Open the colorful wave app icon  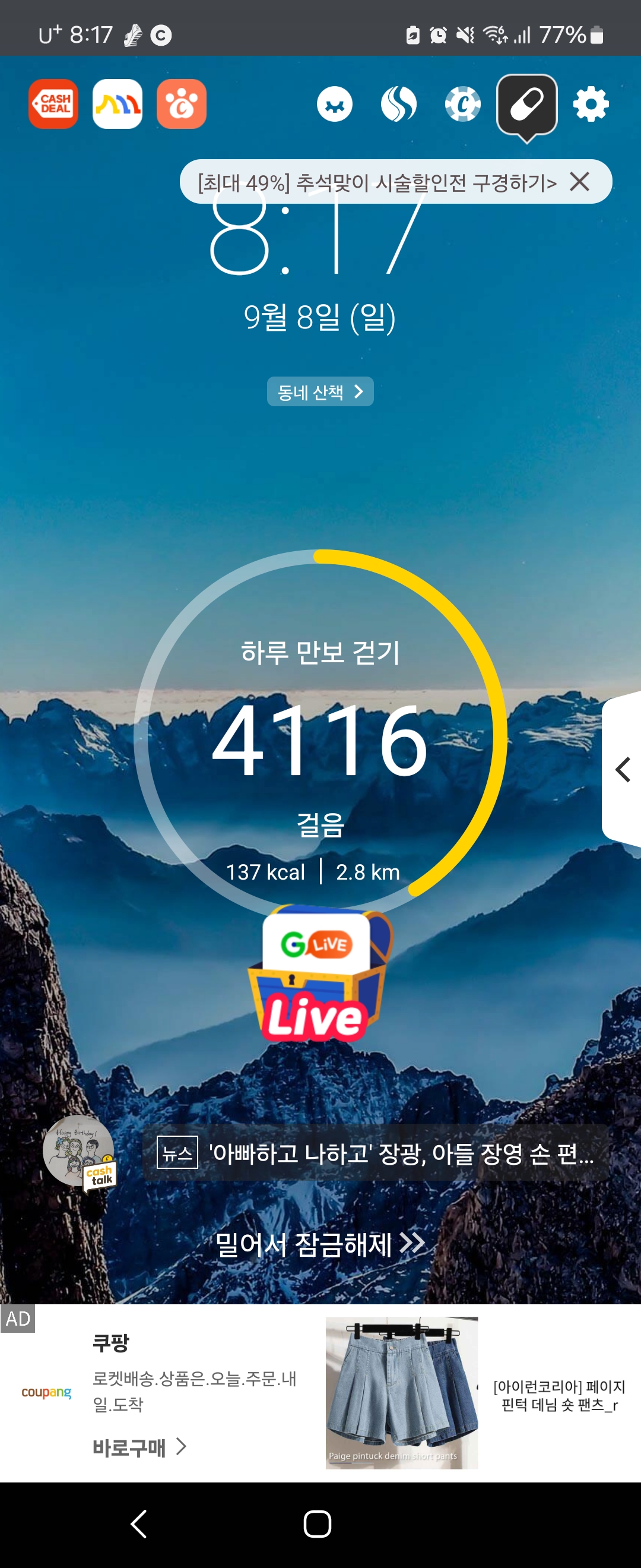(x=118, y=104)
